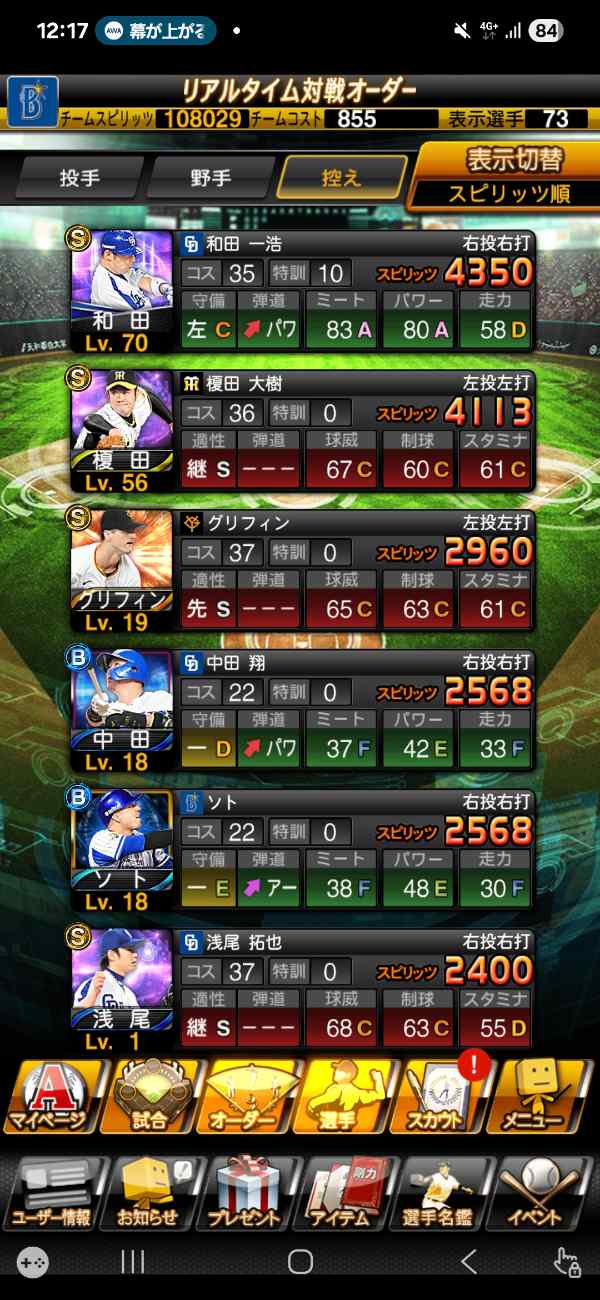Screen dimensions: 600x1300
Task: Open スカウト with the alert badge
Action: (442, 1095)
